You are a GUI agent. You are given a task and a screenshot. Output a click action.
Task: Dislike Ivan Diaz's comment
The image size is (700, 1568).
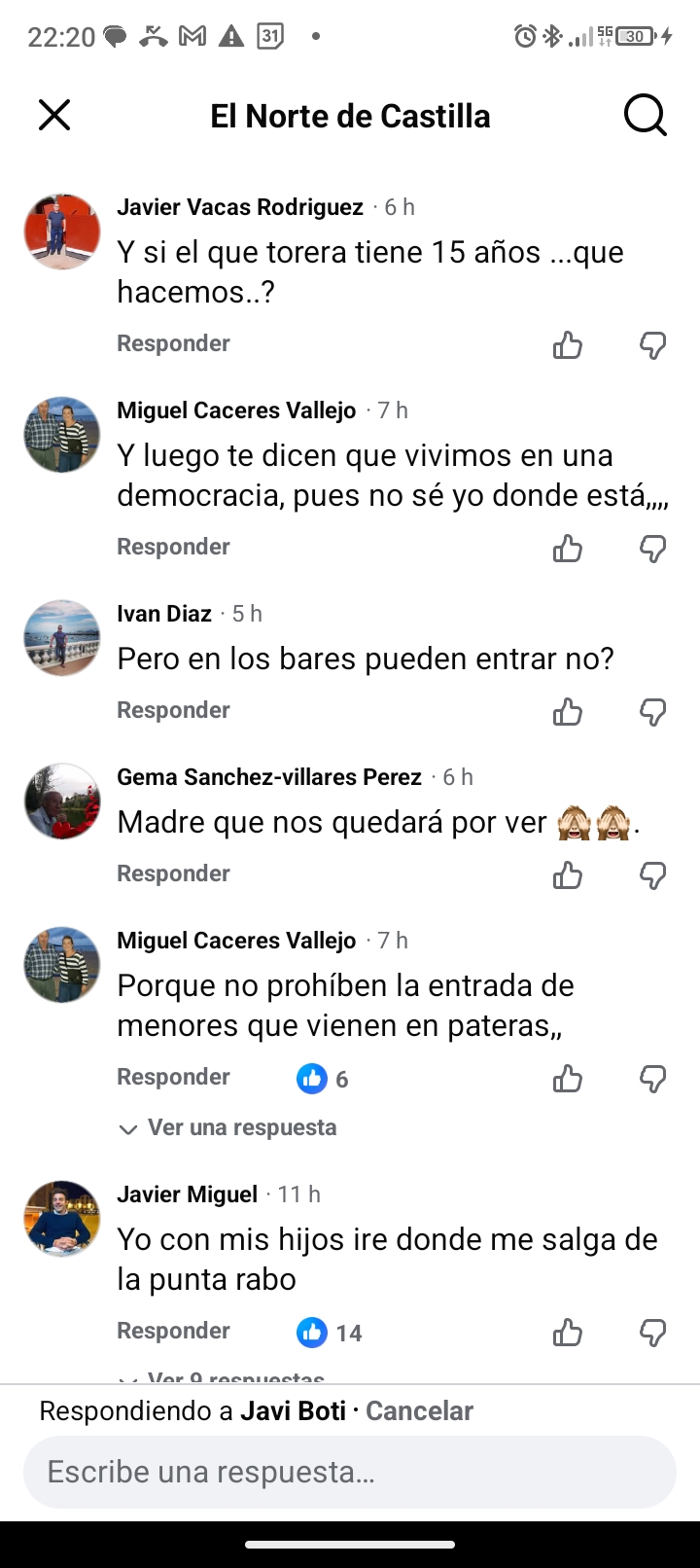pyautogui.click(x=652, y=711)
